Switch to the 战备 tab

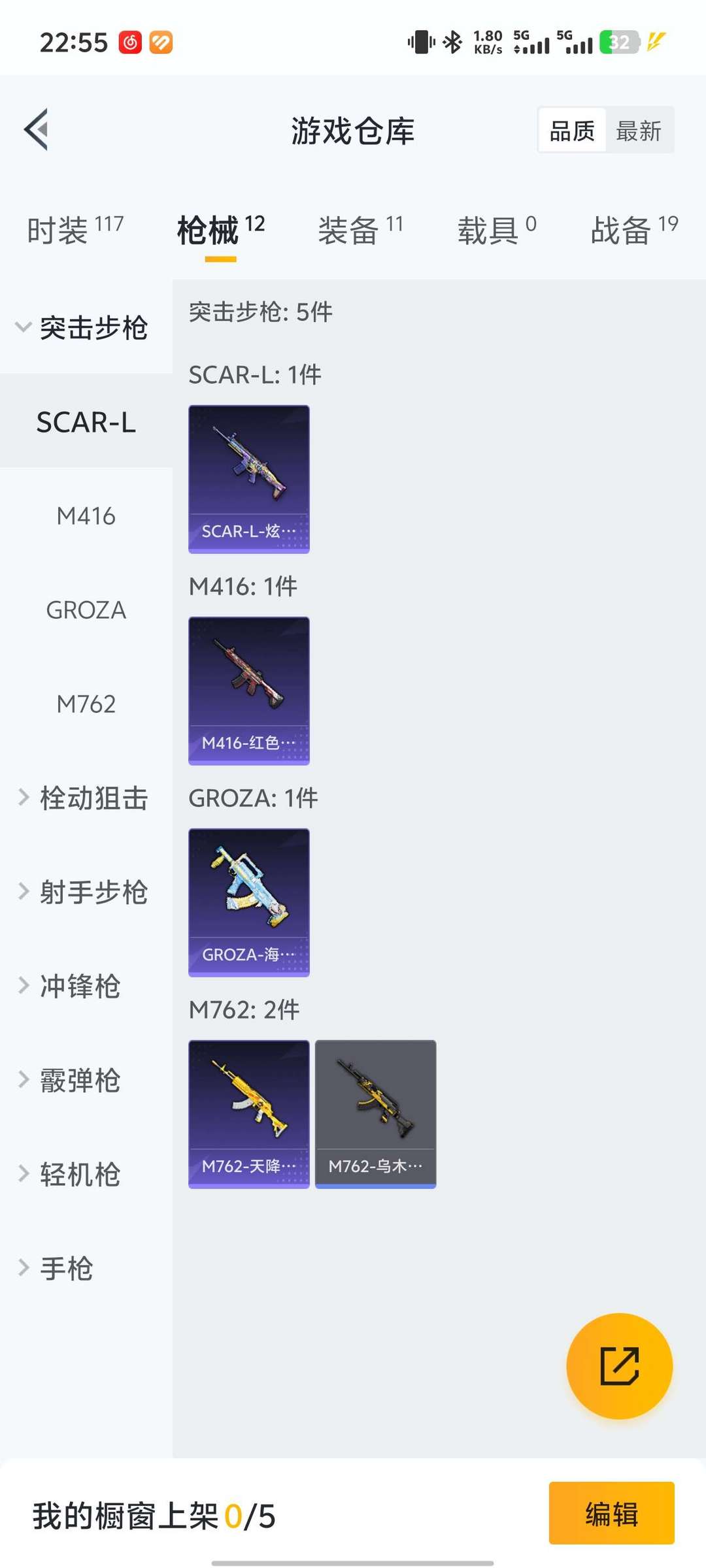[x=634, y=229]
